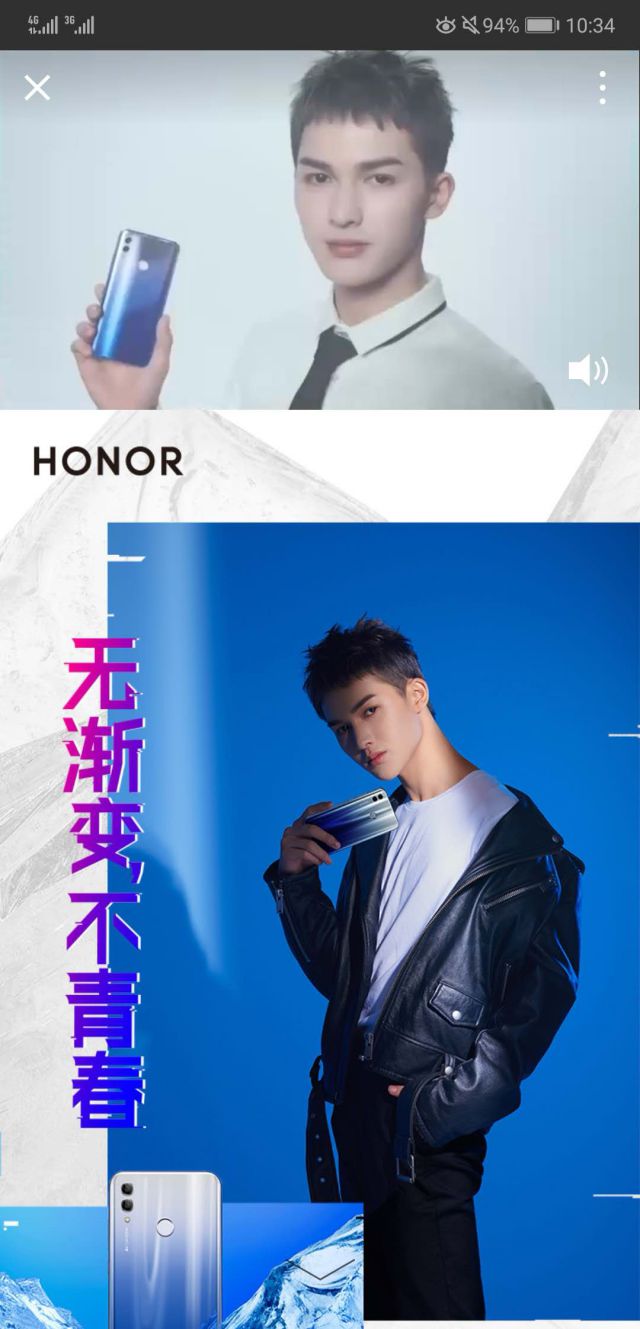This screenshot has width=640, height=1329.
Task: Close the Honor ad page
Action: [37, 88]
